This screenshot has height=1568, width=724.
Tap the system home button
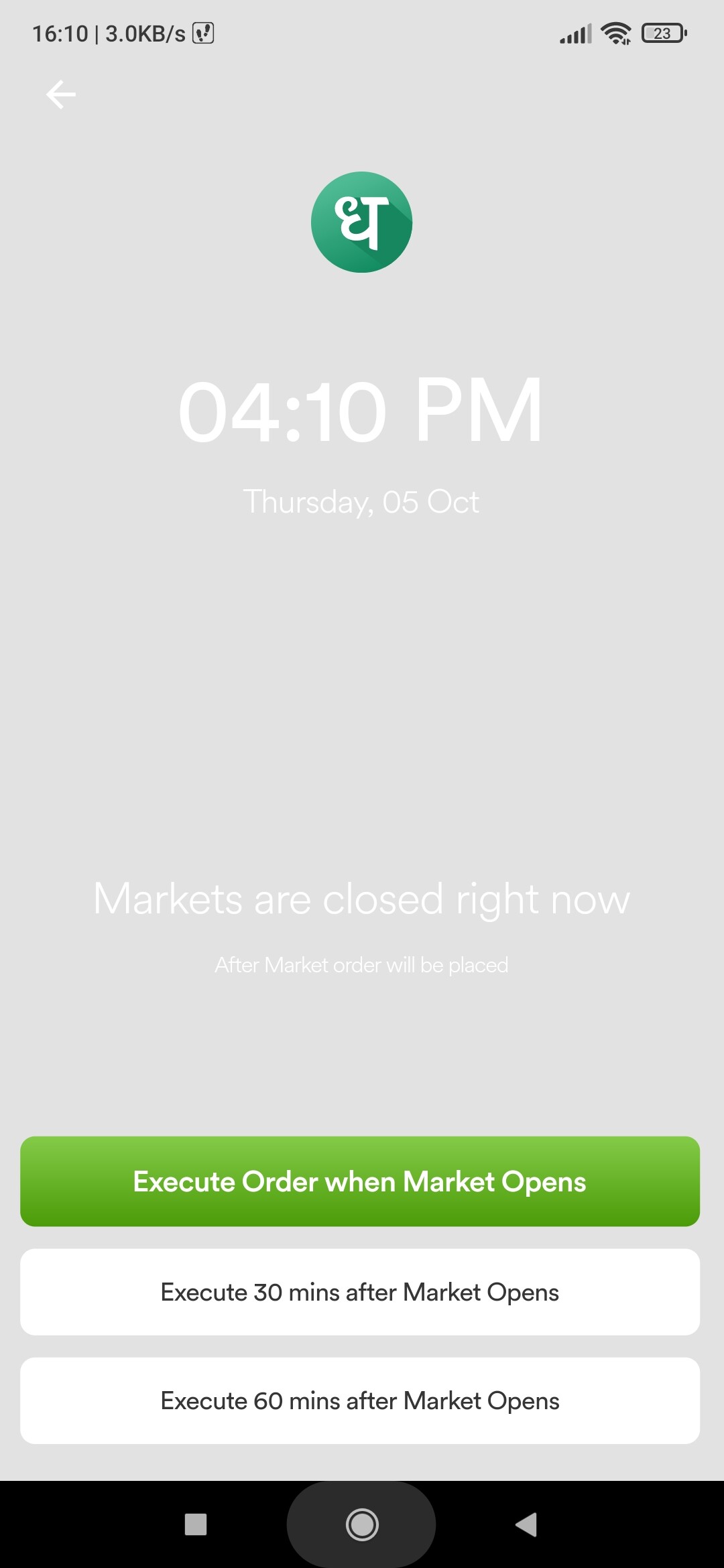pos(362,1524)
